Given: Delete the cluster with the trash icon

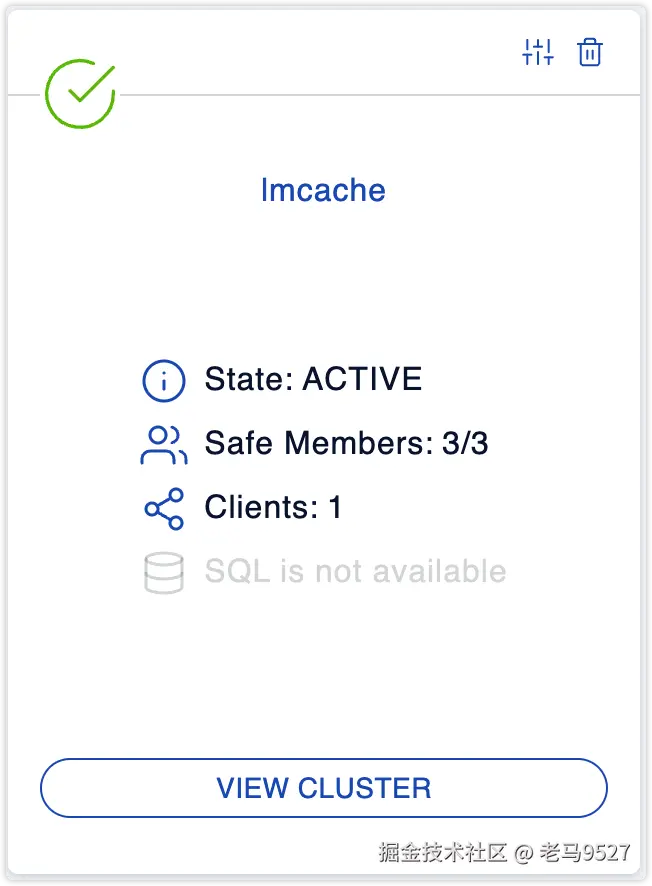Looking at the screenshot, I should click(x=590, y=52).
